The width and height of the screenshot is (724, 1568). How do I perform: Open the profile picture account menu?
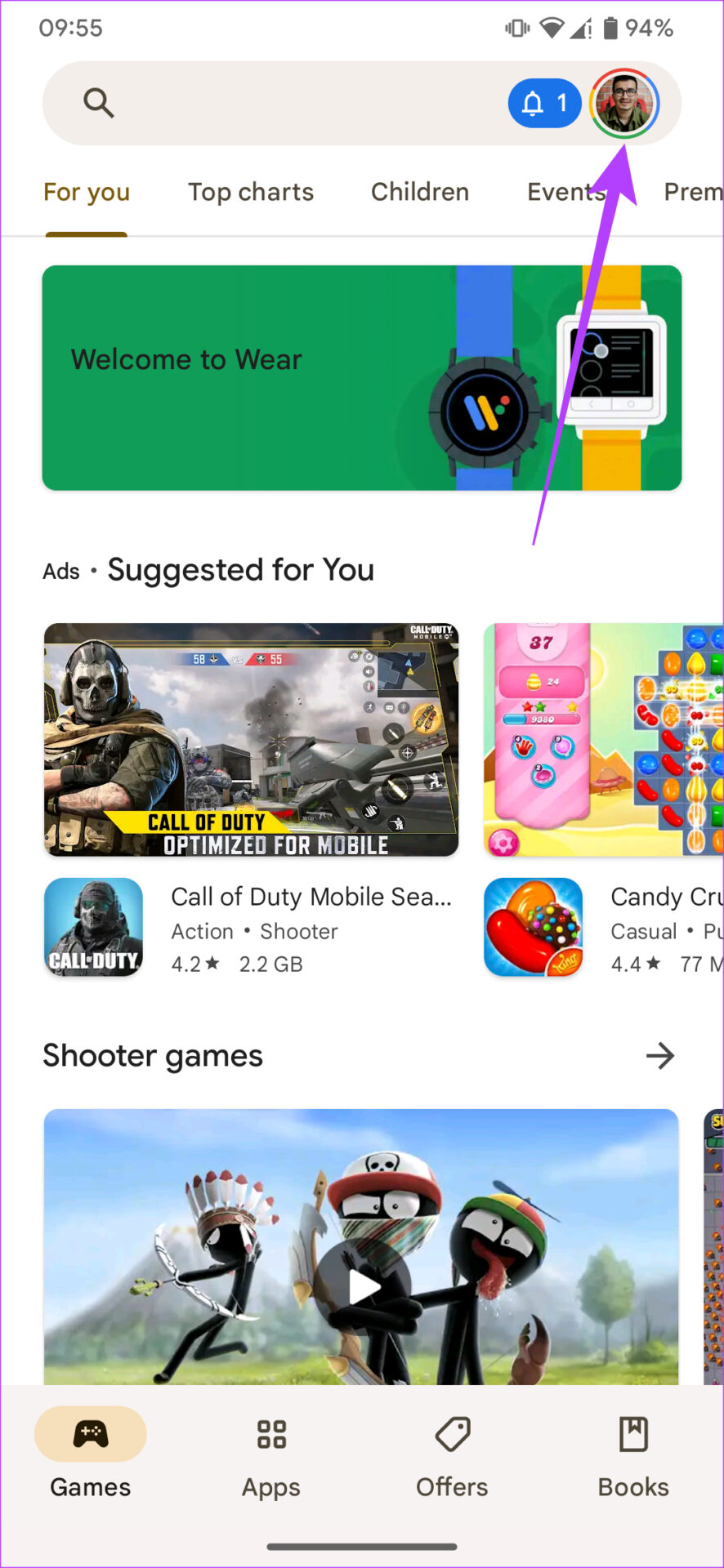624,103
